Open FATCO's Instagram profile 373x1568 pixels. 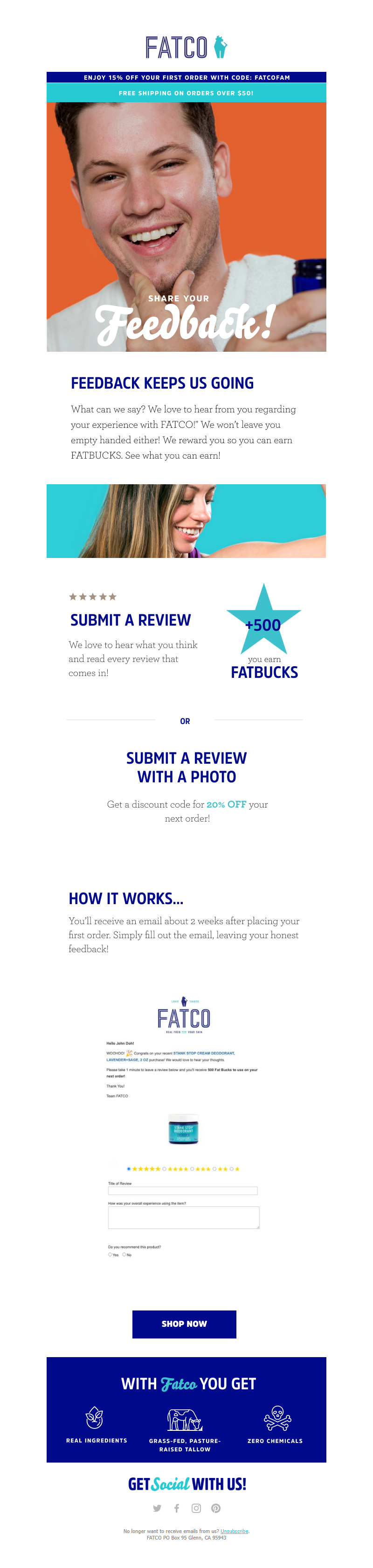pyautogui.click(x=196, y=1508)
